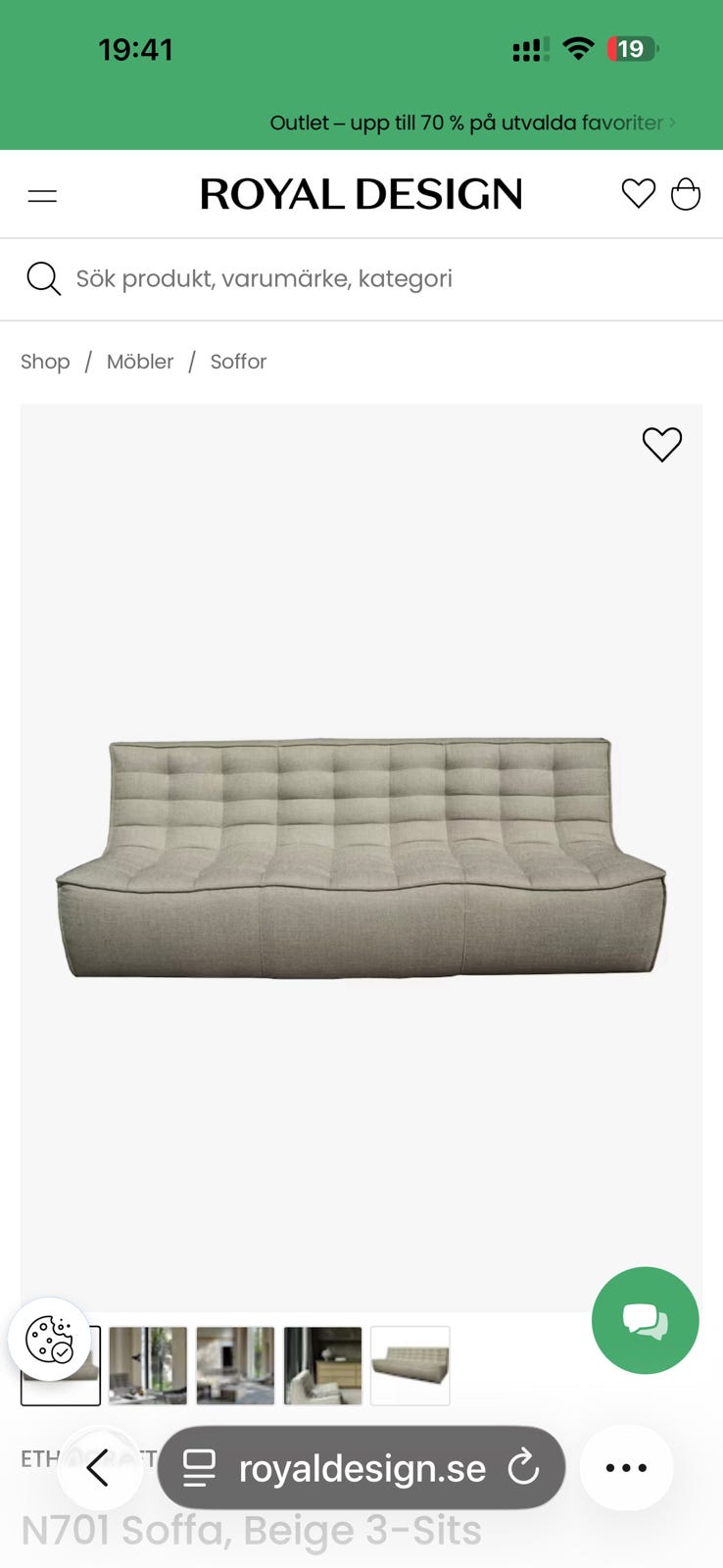Tap the royaldesign.se address bar
The height and width of the screenshot is (1568, 723).
point(361,1468)
